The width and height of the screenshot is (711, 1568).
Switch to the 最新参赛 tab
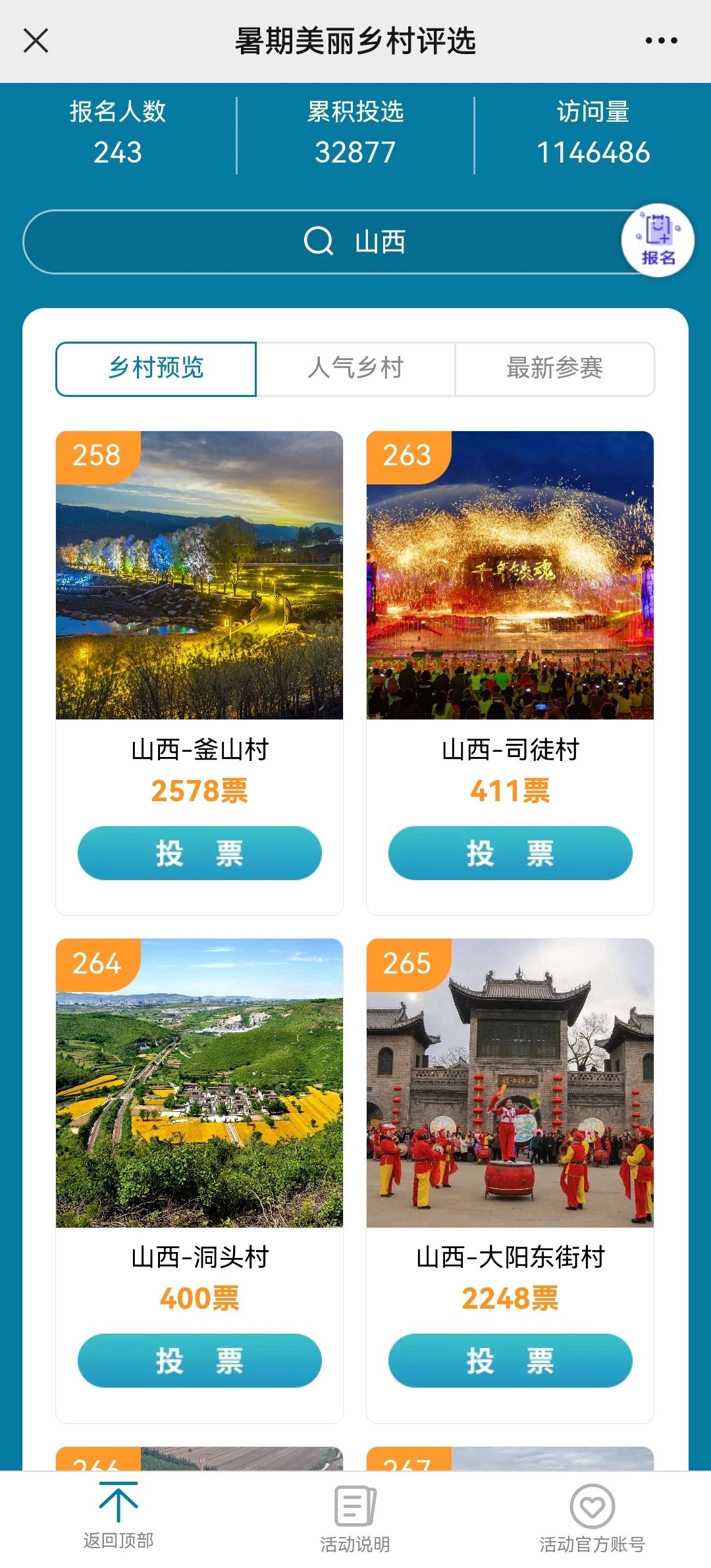(x=554, y=369)
